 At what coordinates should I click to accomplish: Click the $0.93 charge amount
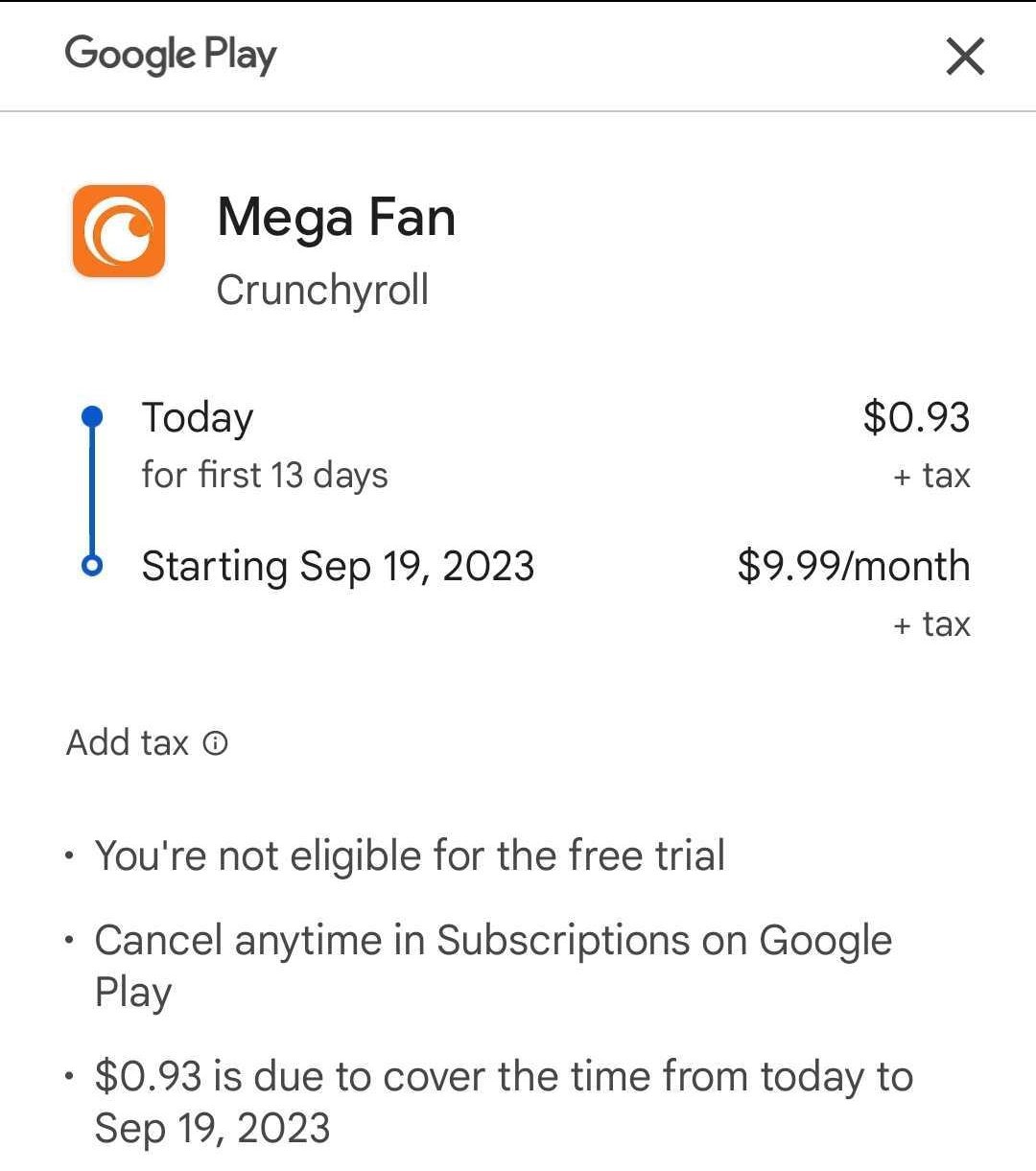pos(917,416)
